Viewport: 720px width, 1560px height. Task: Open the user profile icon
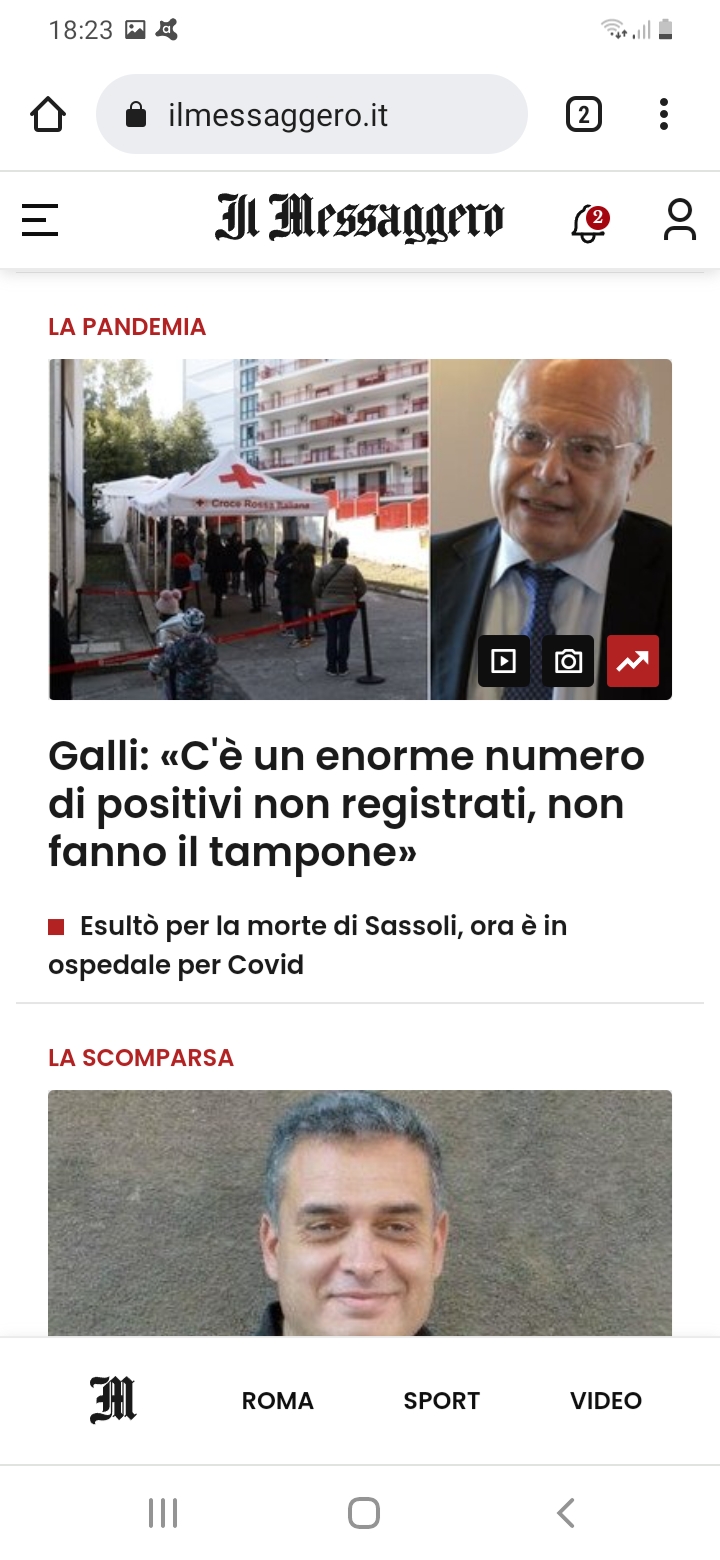point(680,220)
